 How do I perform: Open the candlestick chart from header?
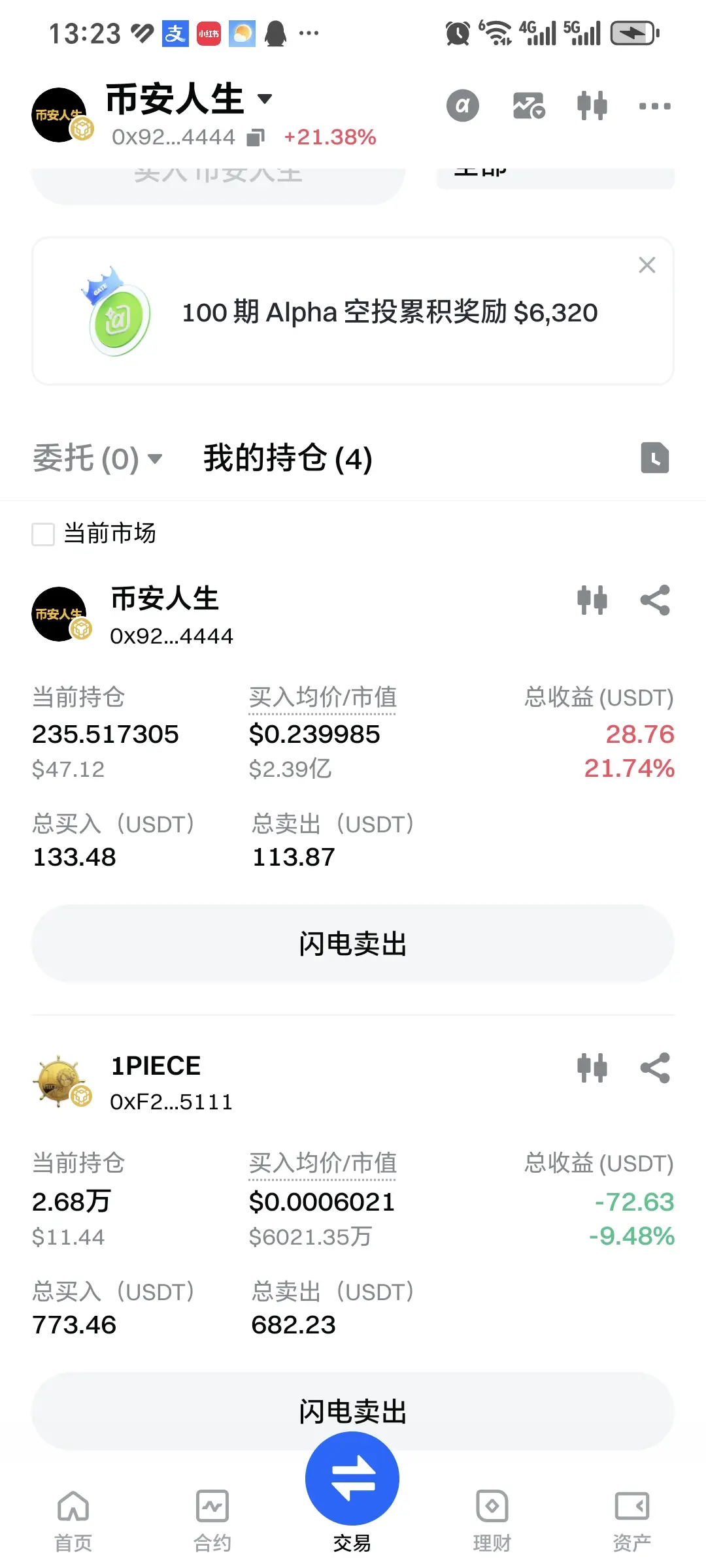[592, 105]
